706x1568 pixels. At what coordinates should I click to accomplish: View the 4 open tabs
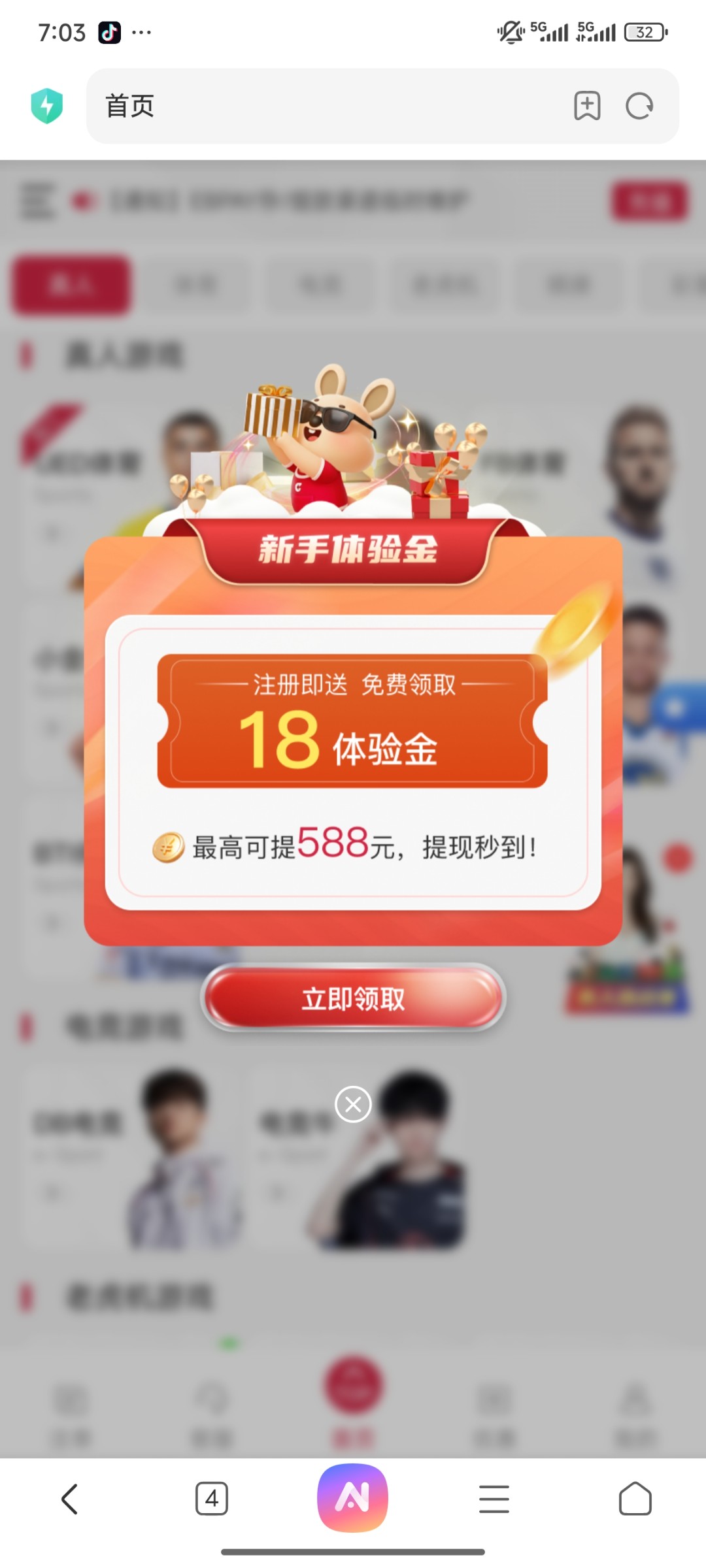coord(211,1498)
